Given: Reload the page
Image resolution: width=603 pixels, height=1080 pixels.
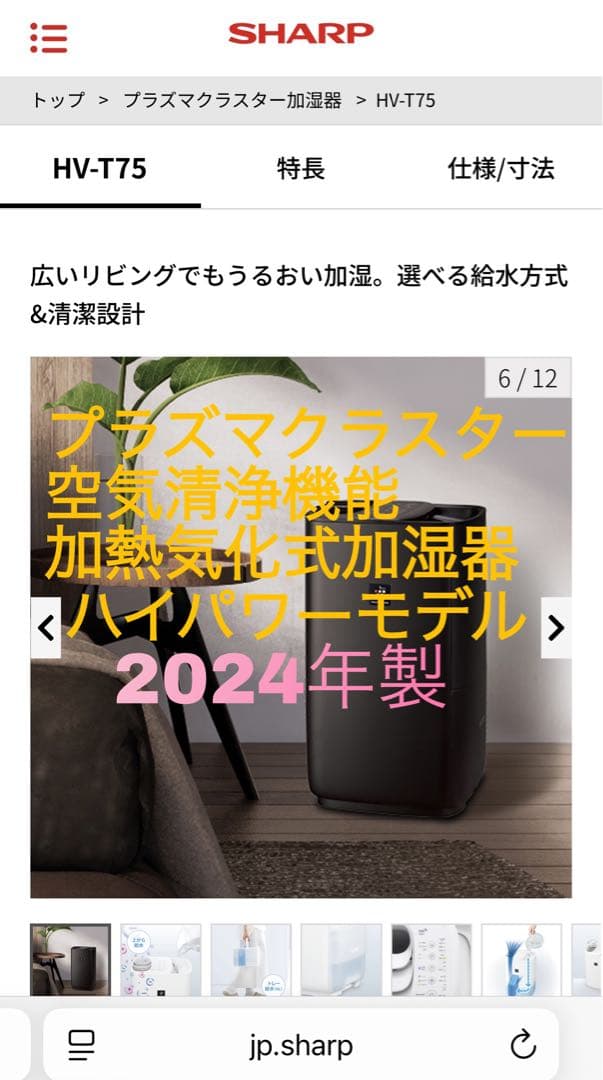Looking at the screenshot, I should point(523,1046).
